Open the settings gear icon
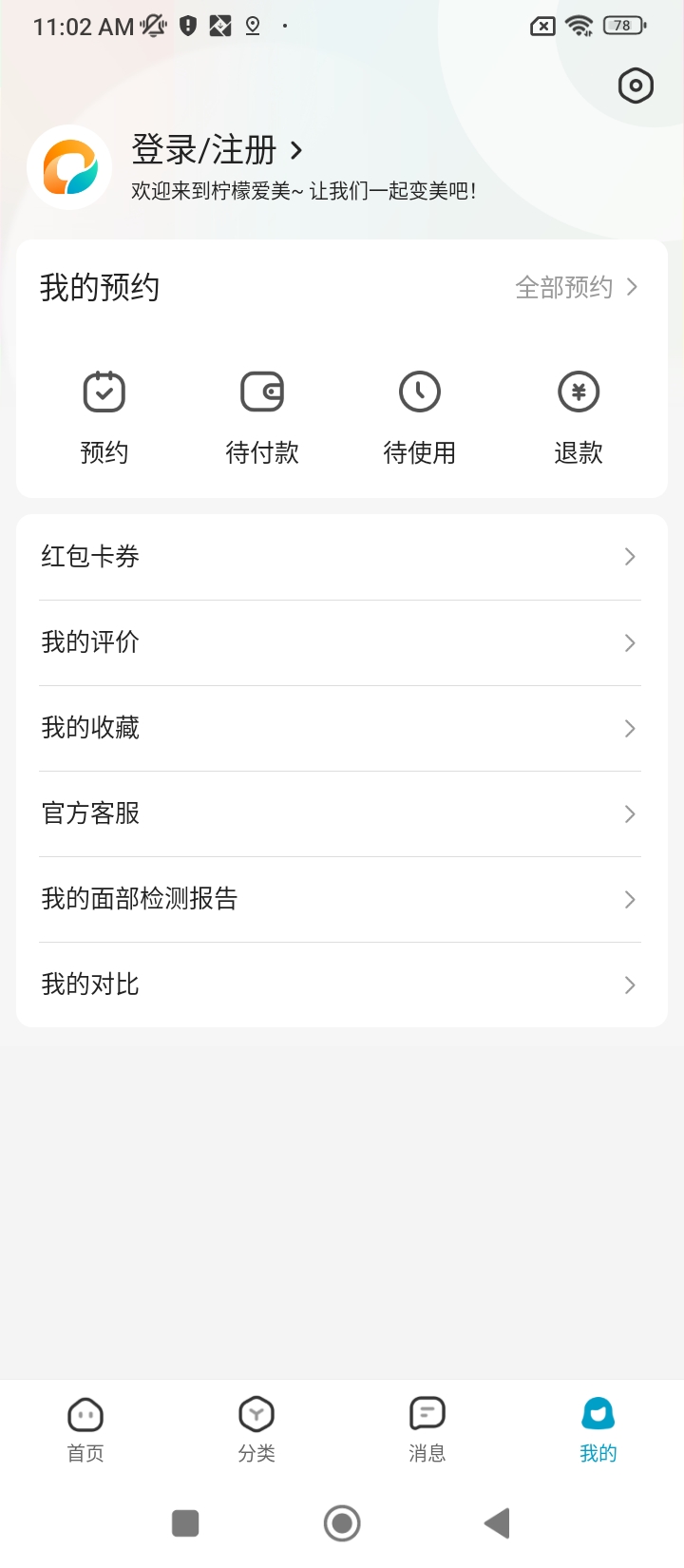684x1568 pixels. (636, 86)
